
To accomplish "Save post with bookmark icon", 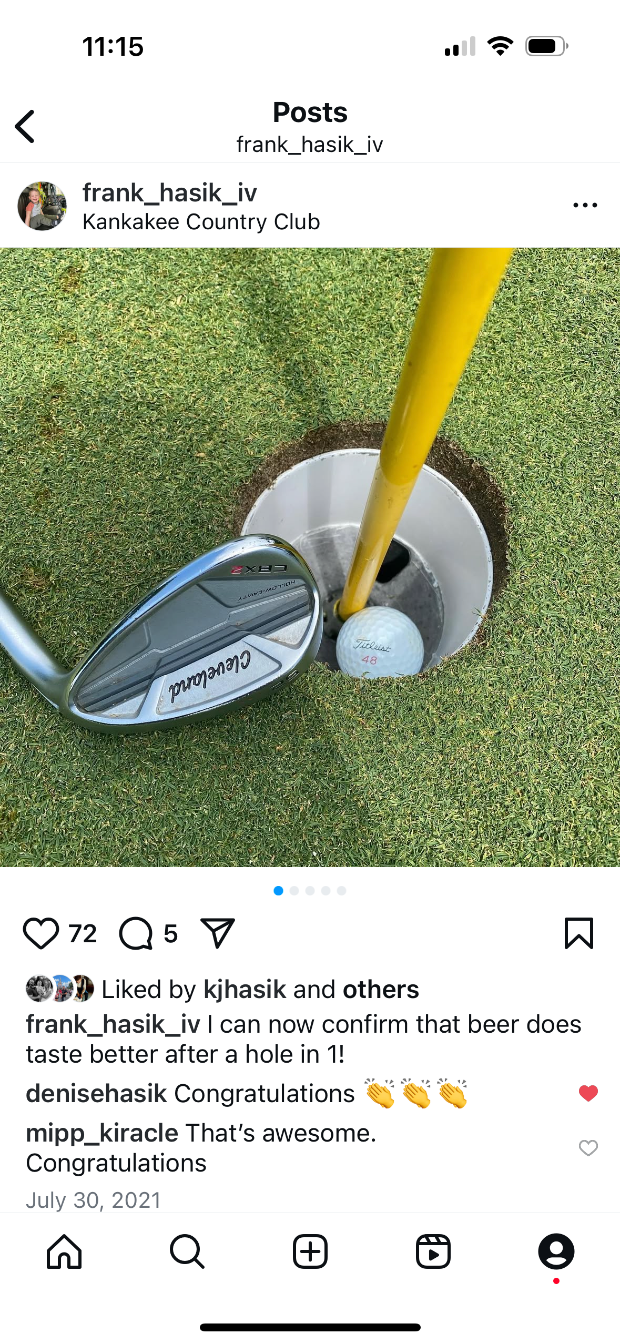I will tap(579, 933).
